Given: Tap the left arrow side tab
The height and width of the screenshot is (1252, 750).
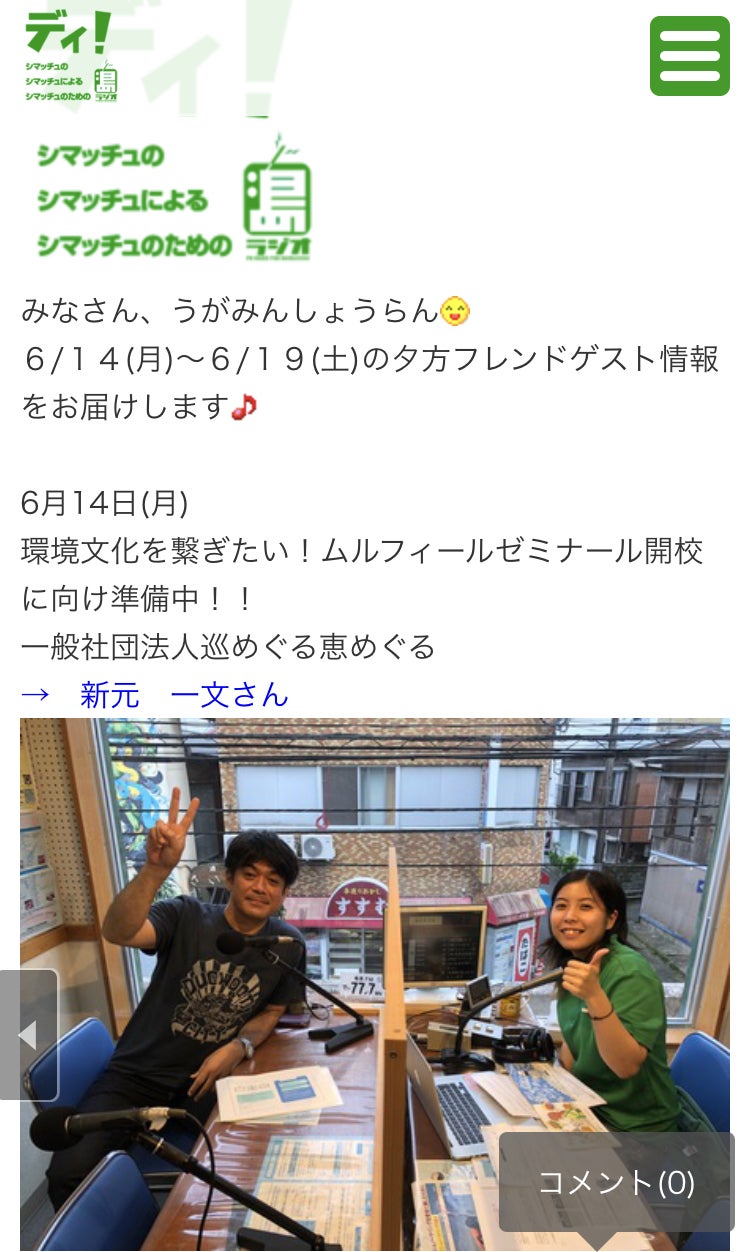Looking at the screenshot, I should pyautogui.click(x=28, y=1034).
